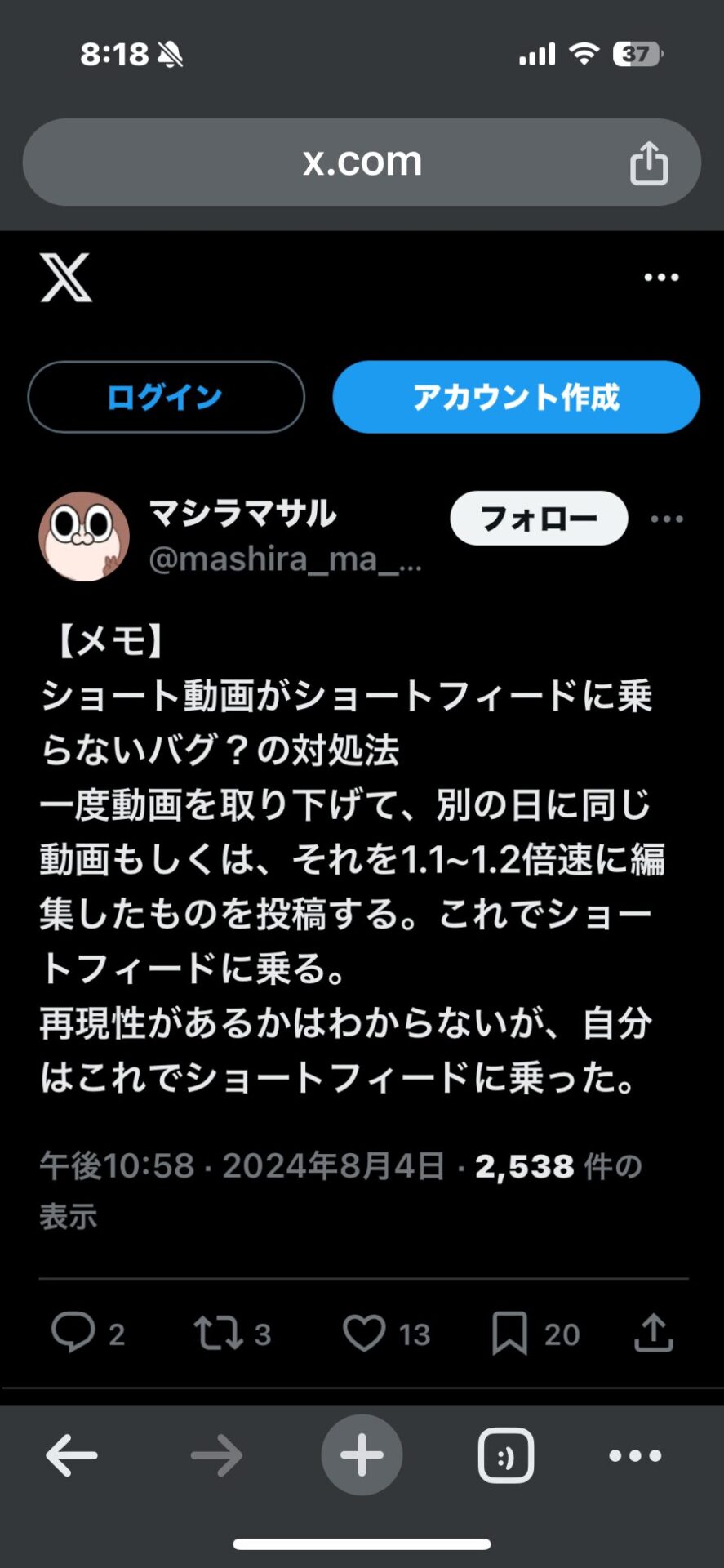Open the browser's bottom more menu
The image size is (724, 1568).
point(635,1455)
